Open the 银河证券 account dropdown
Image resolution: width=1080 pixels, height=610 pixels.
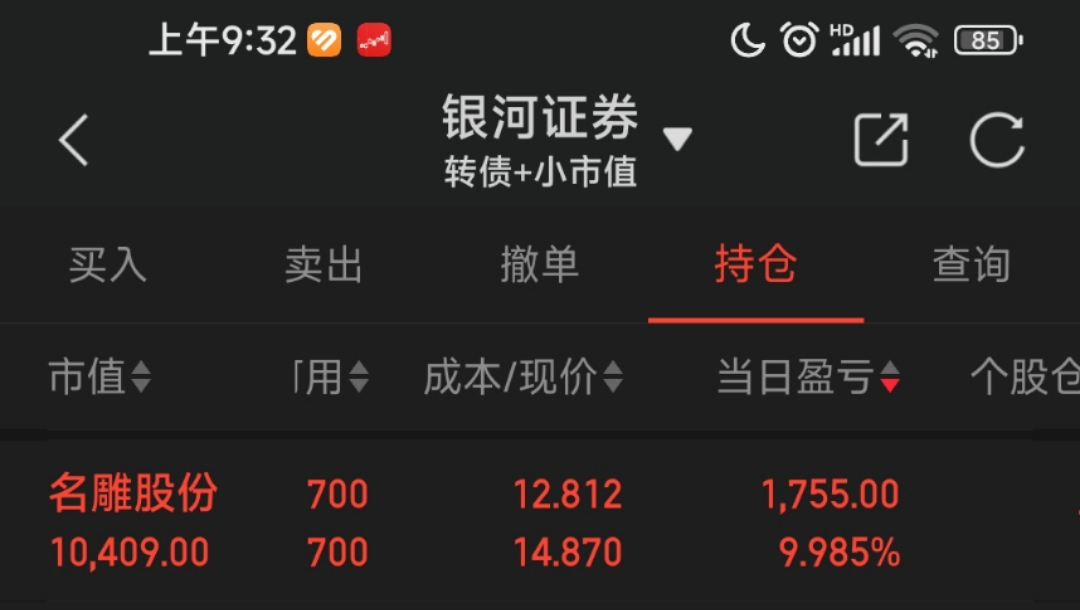677,138
